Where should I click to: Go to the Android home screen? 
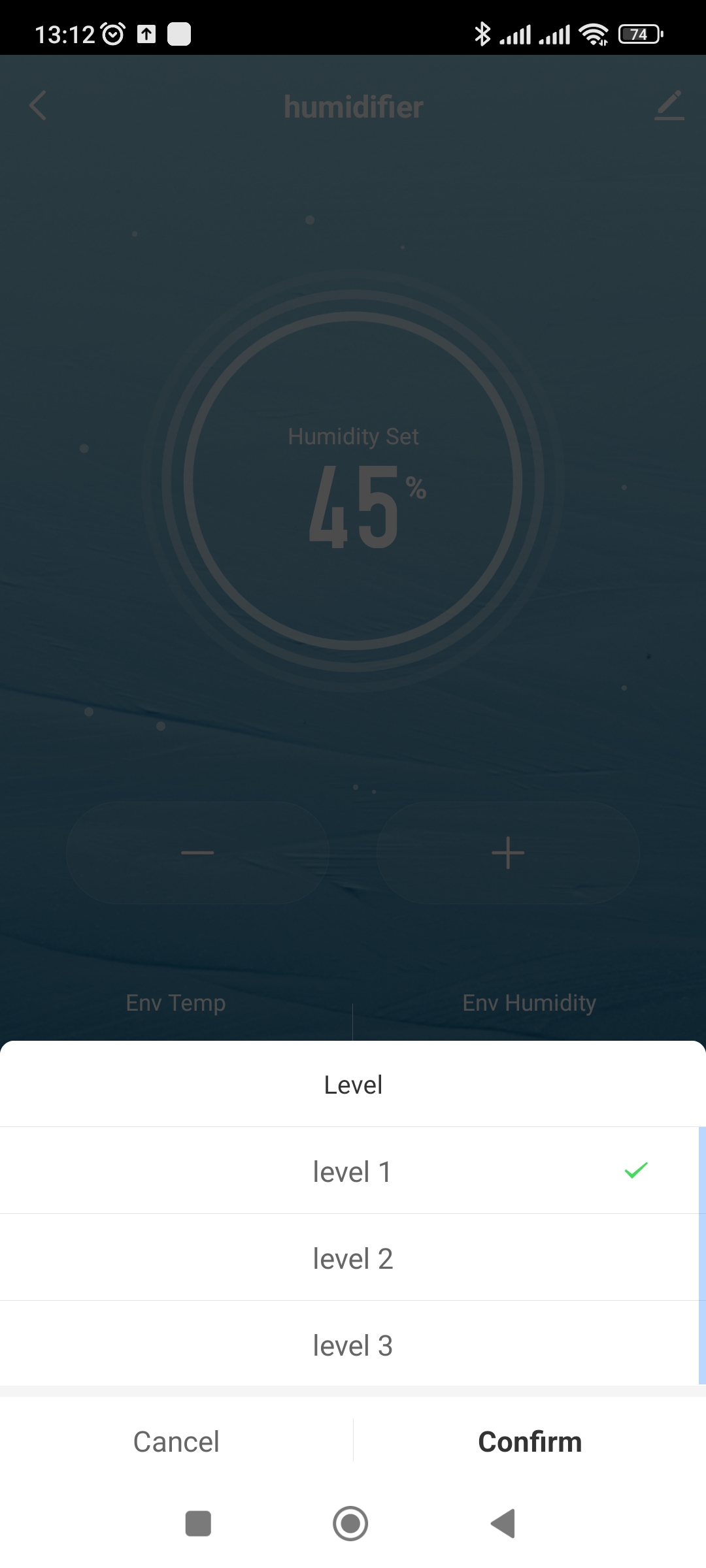point(350,1524)
